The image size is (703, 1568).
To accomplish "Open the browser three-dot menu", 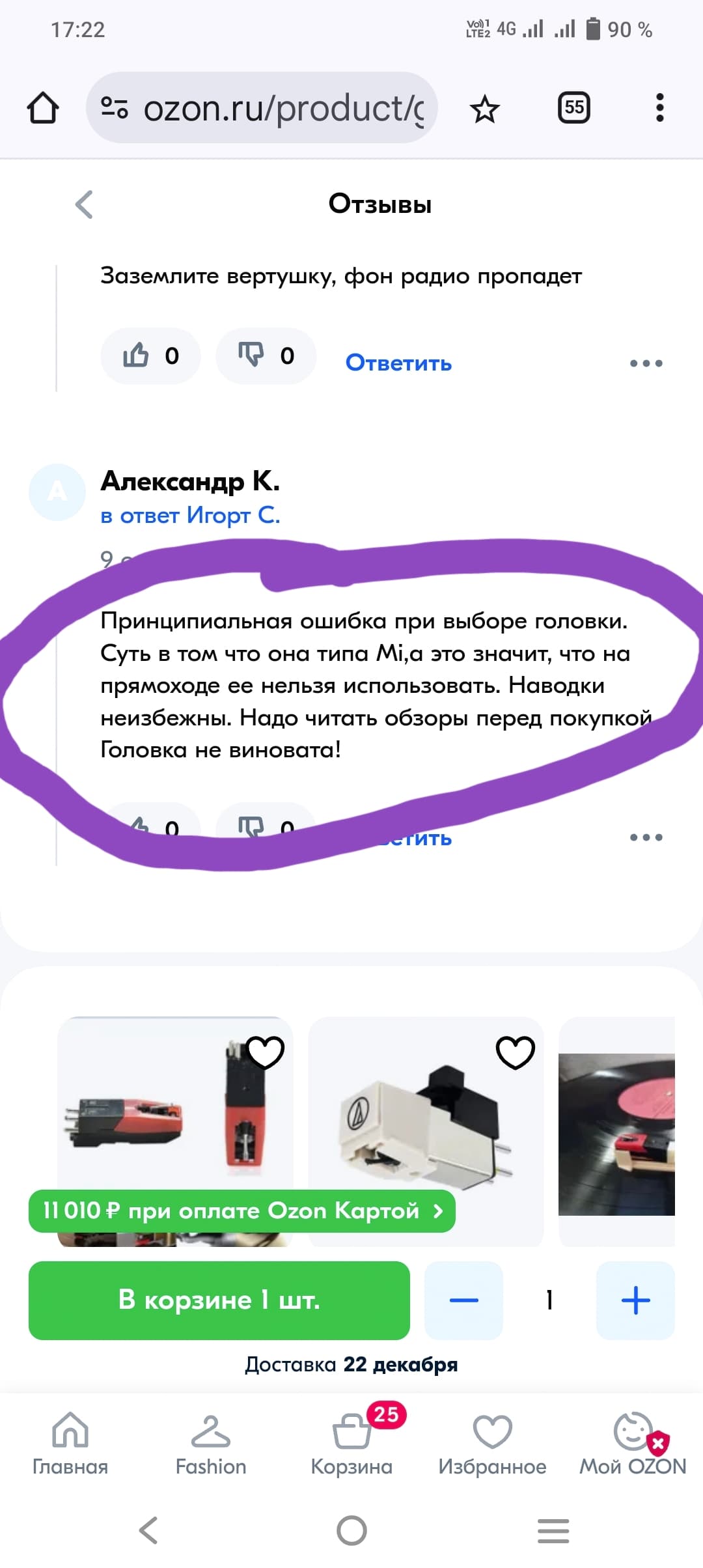I will pyautogui.click(x=659, y=108).
